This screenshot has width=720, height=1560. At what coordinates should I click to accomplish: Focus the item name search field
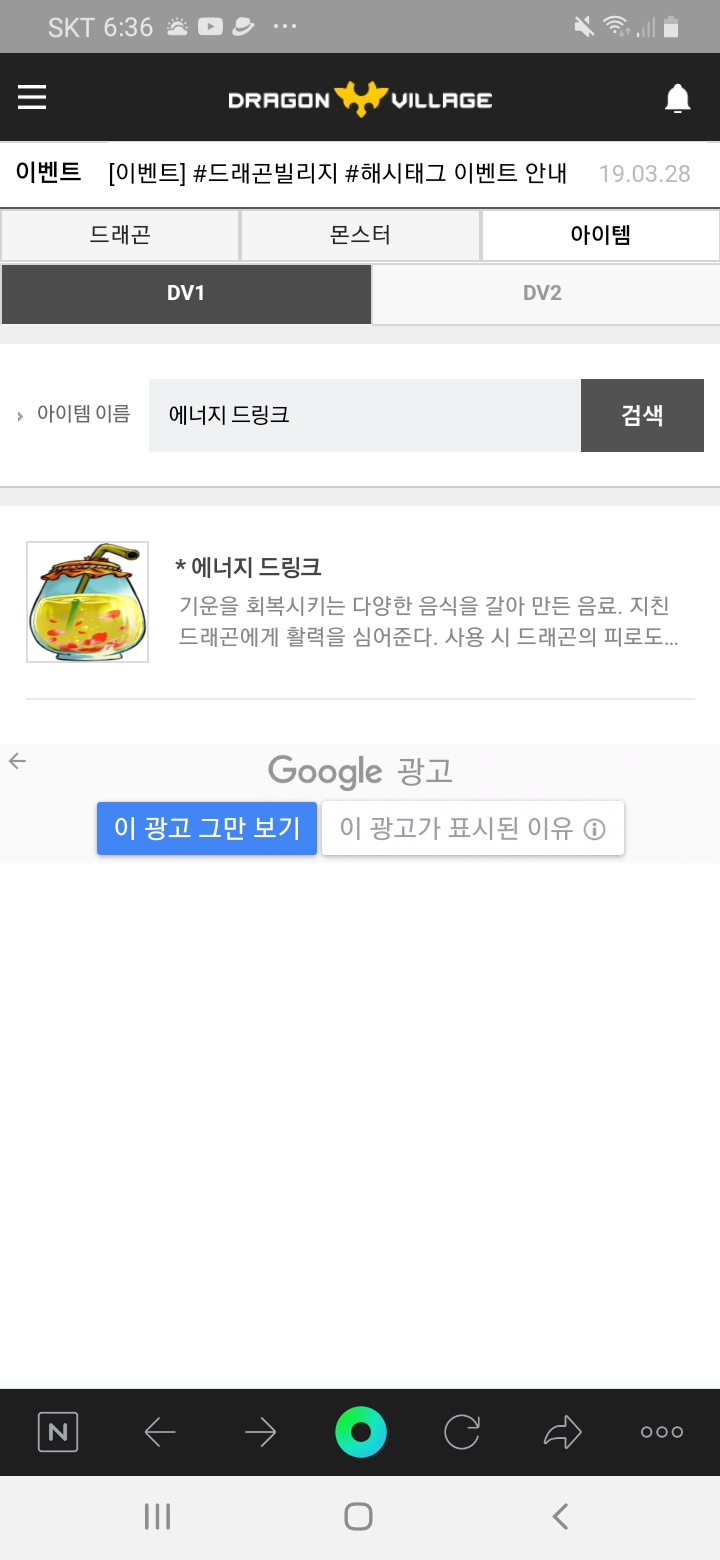tap(365, 415)
